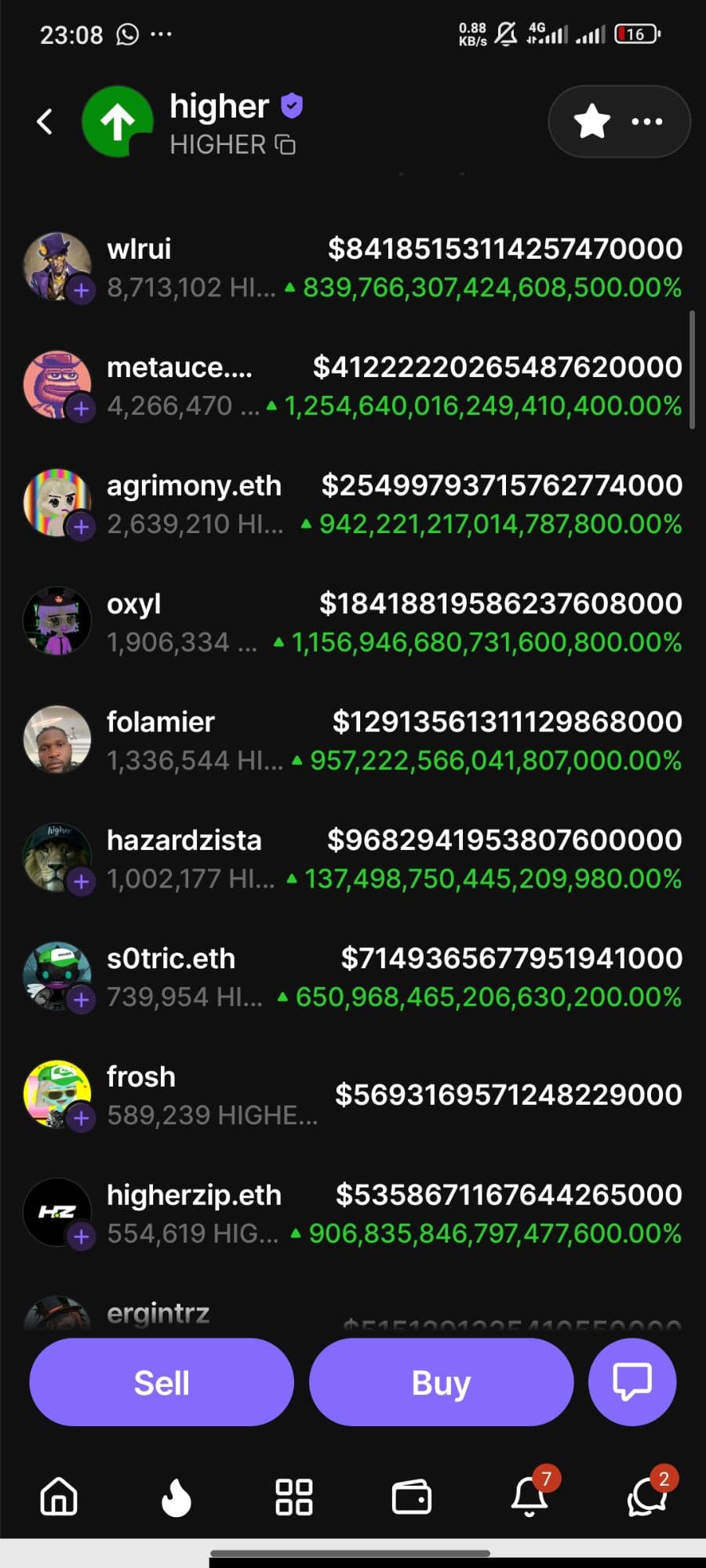Open the three-dot overflow menu
Image resolution: width=706 pixels, height=1568 pixels.
tap(647, 122)
